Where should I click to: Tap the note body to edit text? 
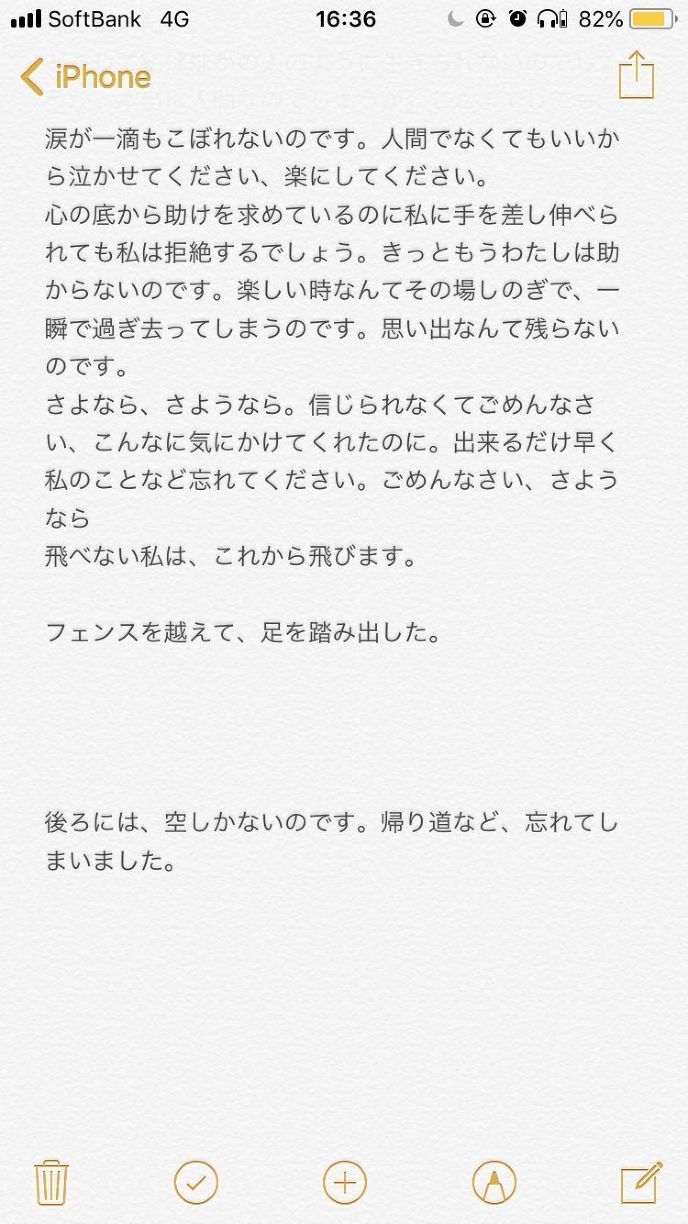tap(340, 400)
